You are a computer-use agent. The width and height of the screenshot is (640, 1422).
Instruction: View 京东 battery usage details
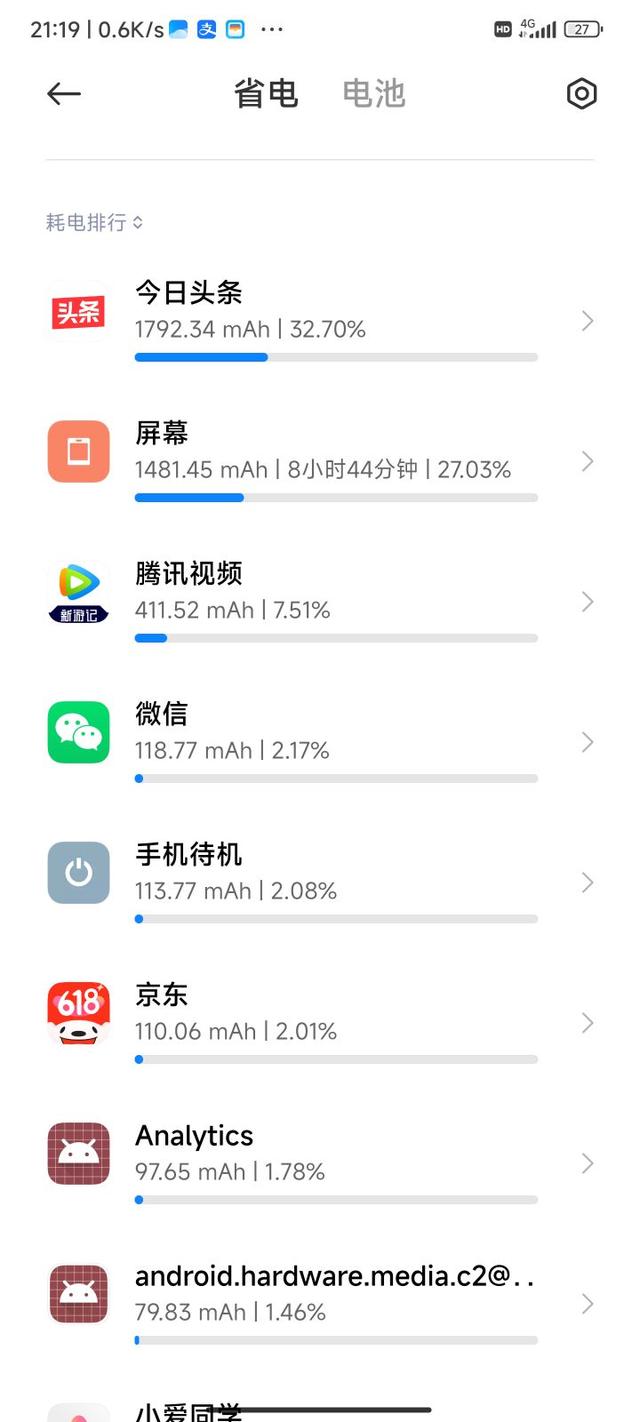320,1023
